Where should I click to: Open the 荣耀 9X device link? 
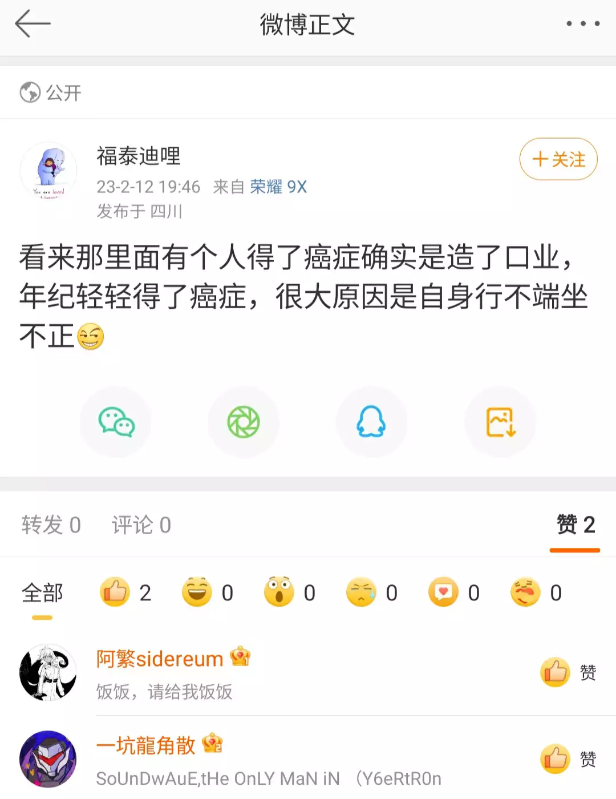click(x=278, y=187)
